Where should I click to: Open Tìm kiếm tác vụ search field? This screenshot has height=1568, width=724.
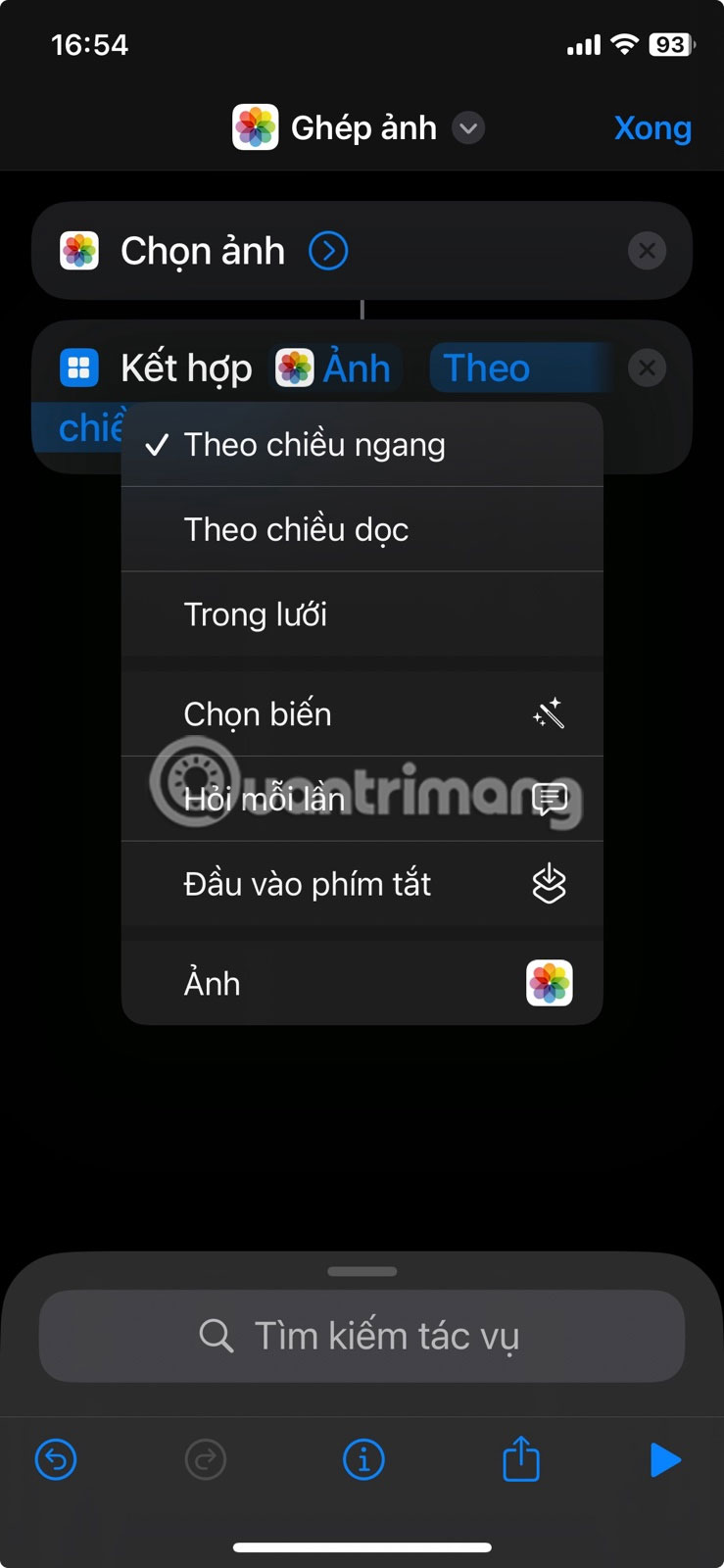coord(362,1336)
